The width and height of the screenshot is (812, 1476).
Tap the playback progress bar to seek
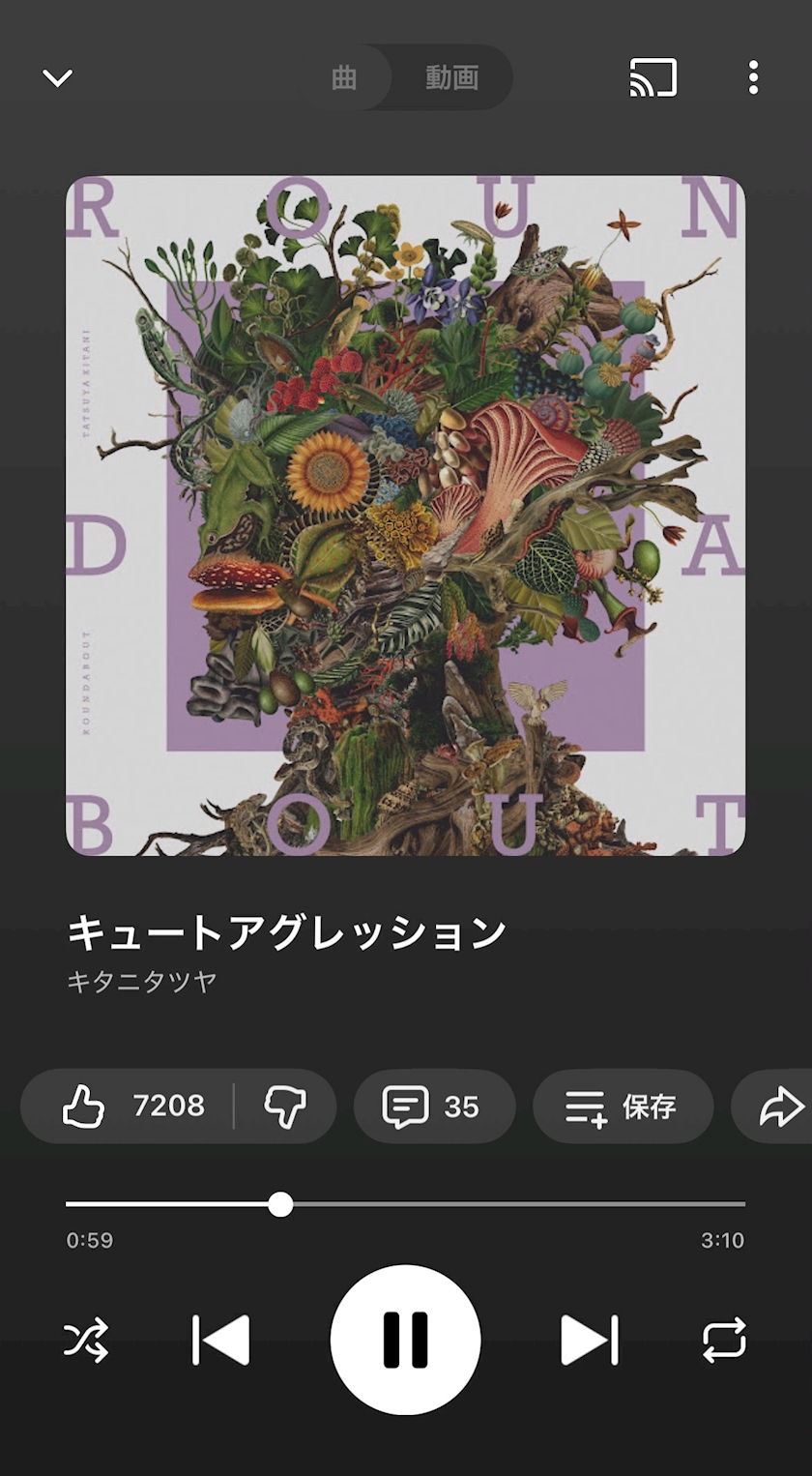click(483, 1204)
